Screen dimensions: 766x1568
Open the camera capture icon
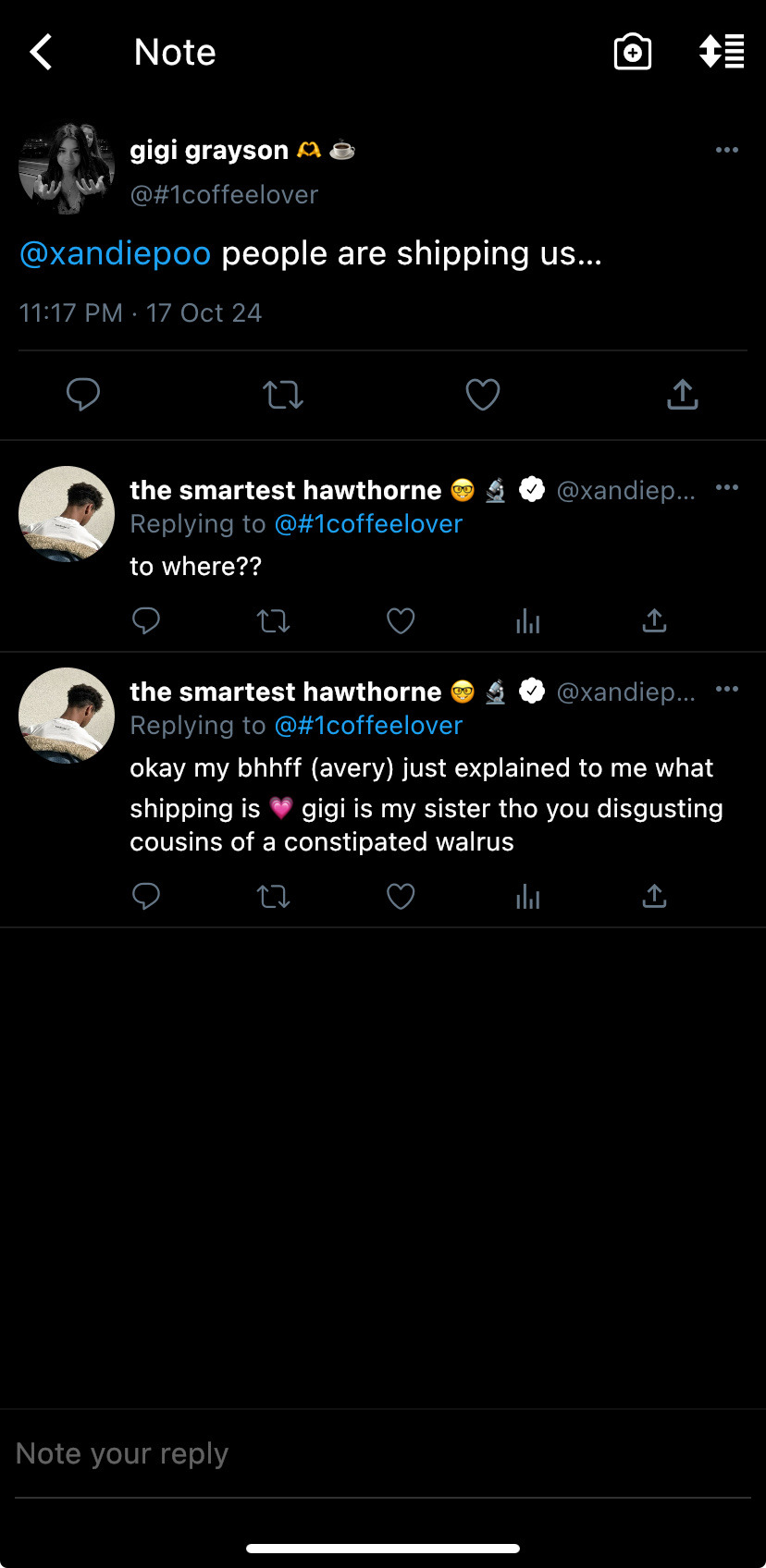click(x=633, y=53)
